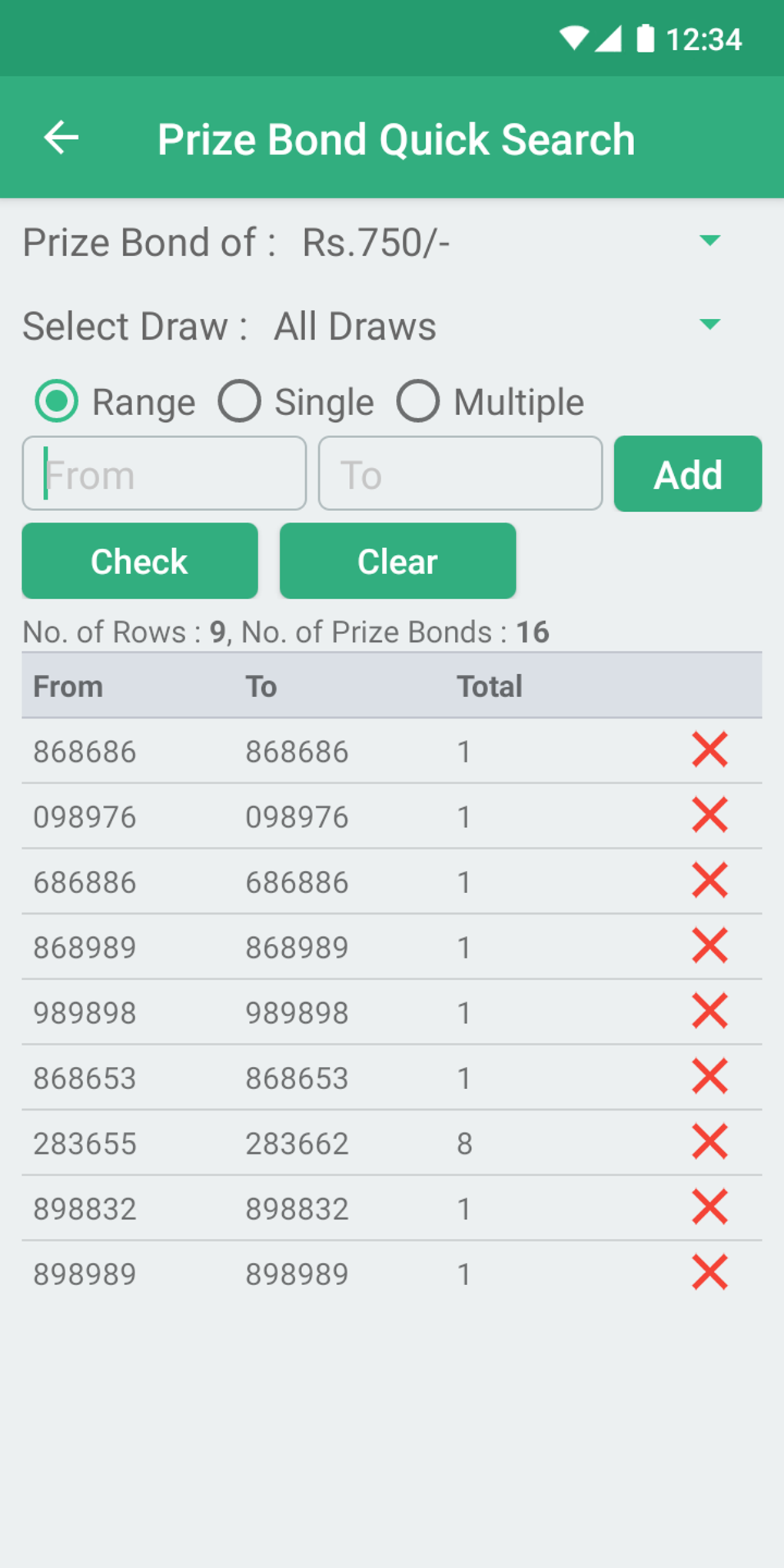This screenshot has width=784, height=1568.
Task: Tap the To input field
Action: click(x=460, y=473)
